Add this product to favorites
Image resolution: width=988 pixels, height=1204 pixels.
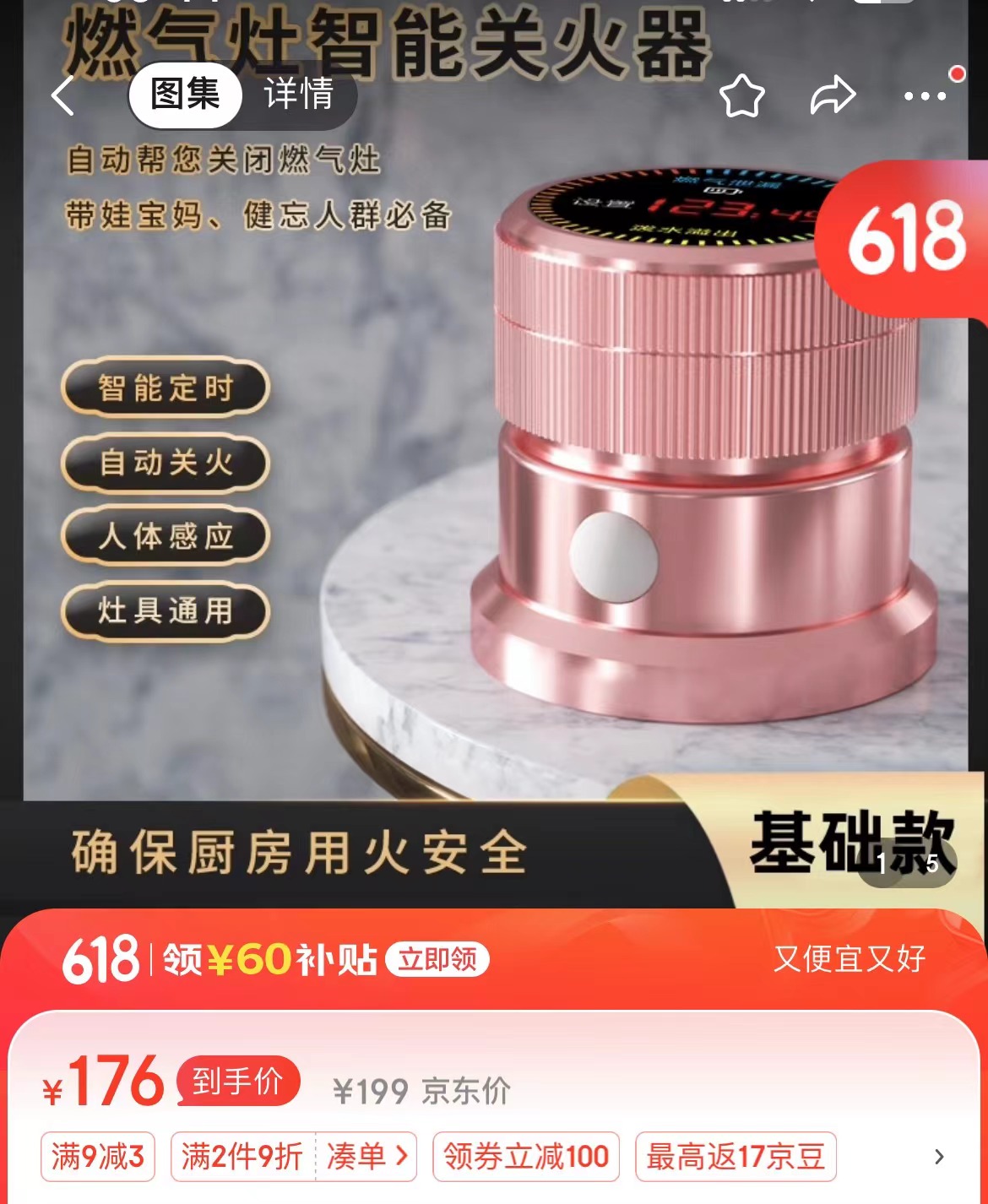[741, 95]
